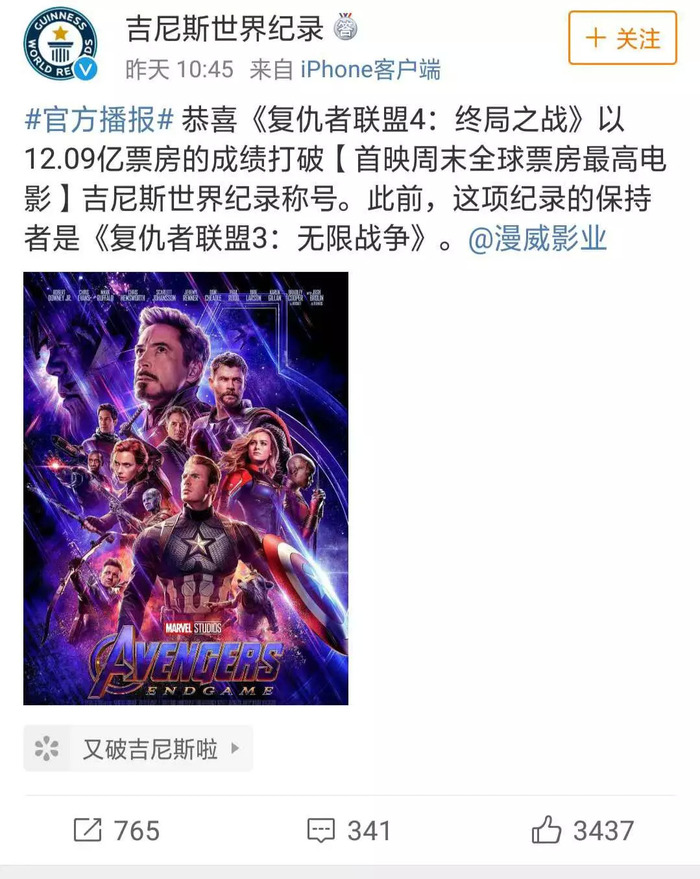
Task: Open the 吉尼斯世界纪录 account name
Action: pyautogui.click(x=224, y=28)
